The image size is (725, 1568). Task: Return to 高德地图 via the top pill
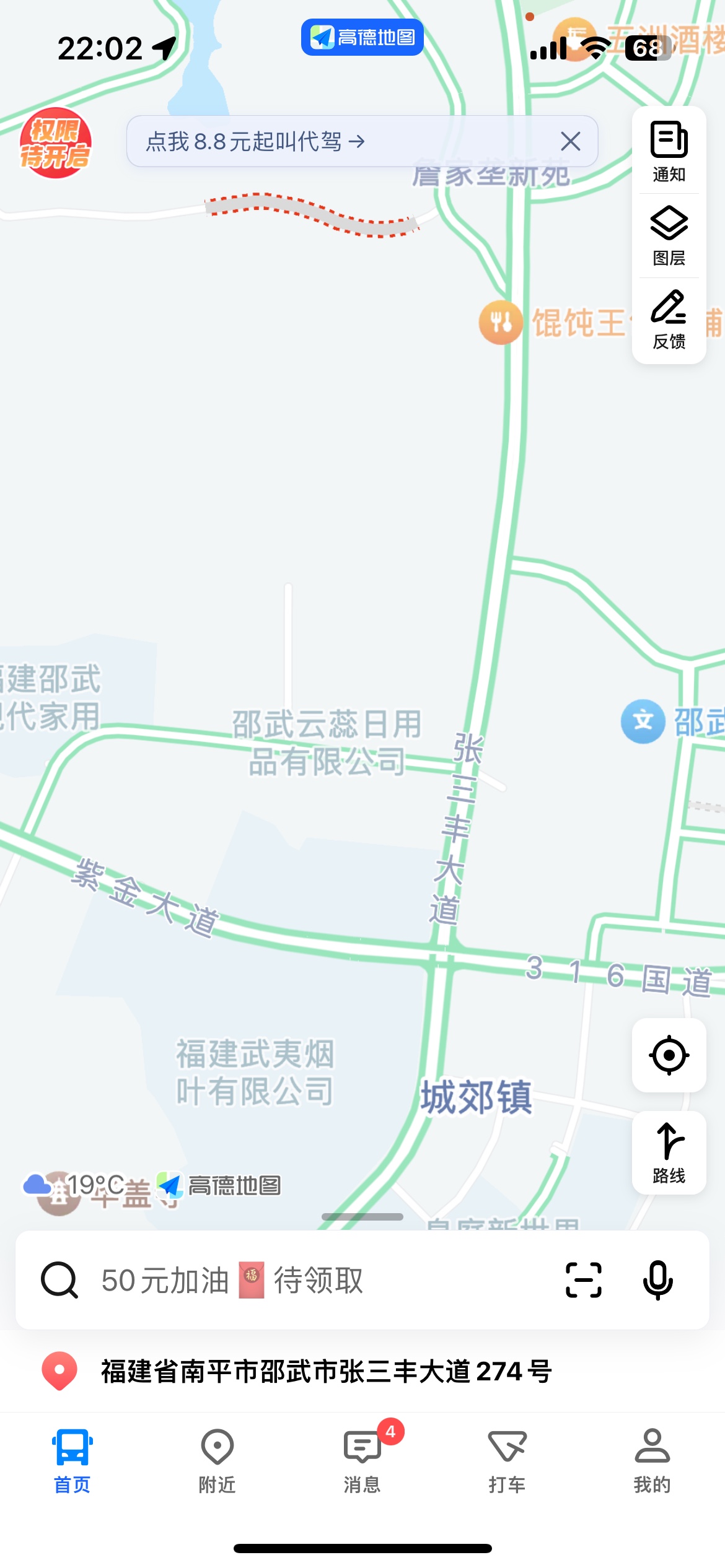[x=362, y=37]
